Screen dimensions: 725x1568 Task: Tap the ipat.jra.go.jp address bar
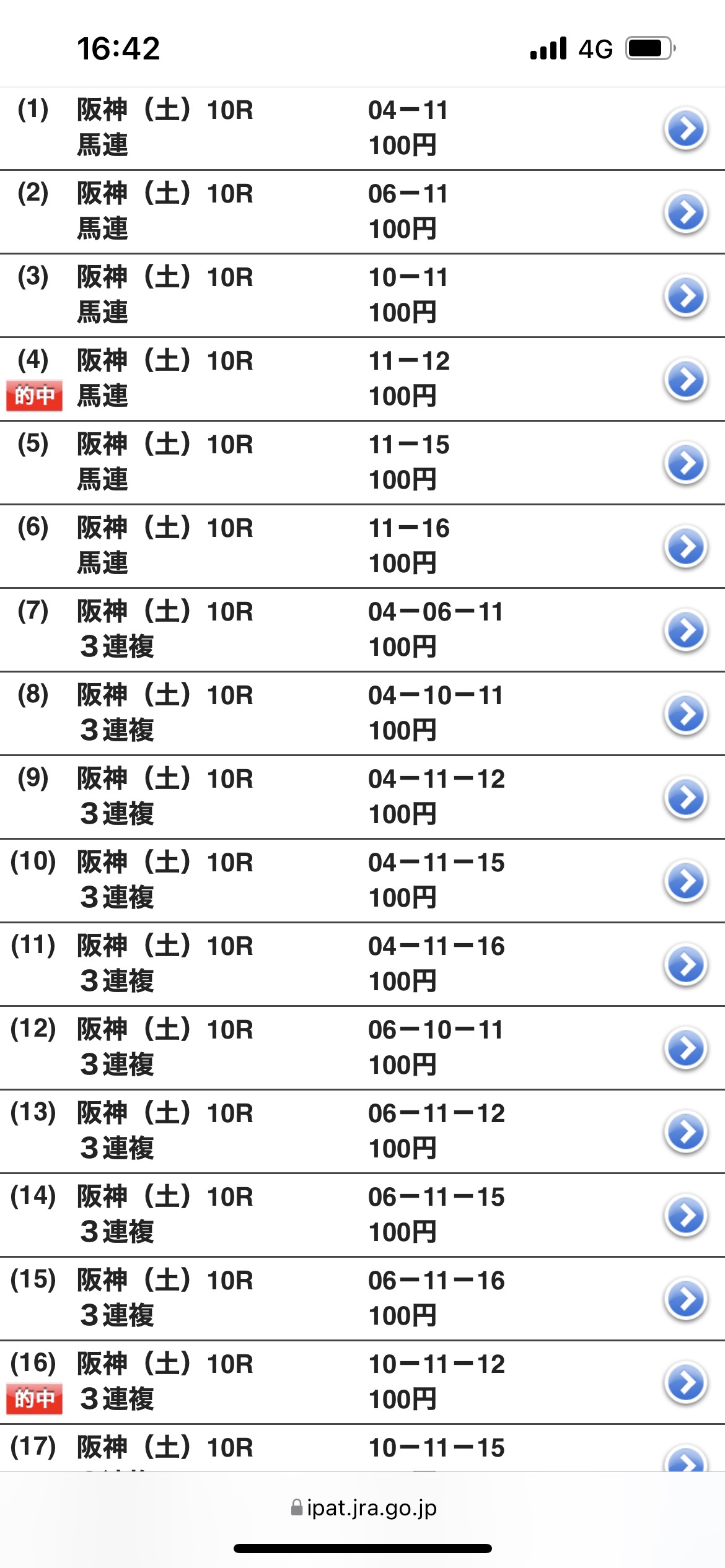click(364, 1507)
